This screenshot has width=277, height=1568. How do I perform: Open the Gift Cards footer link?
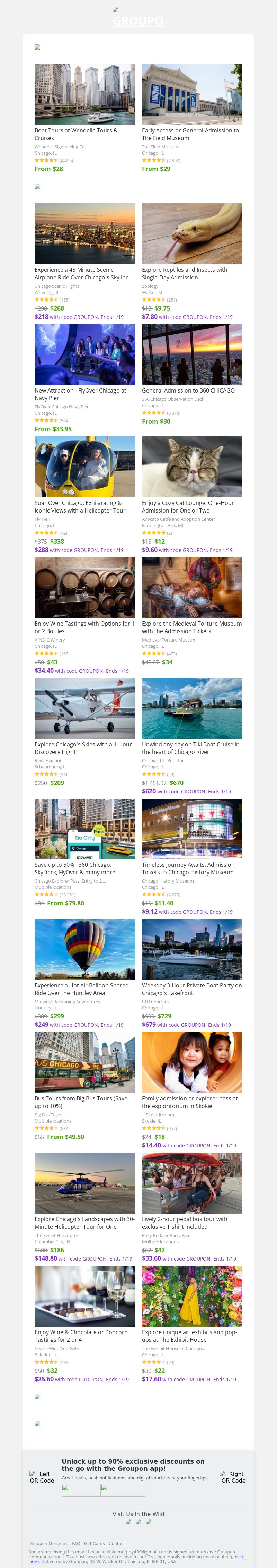click(95, 1544)
